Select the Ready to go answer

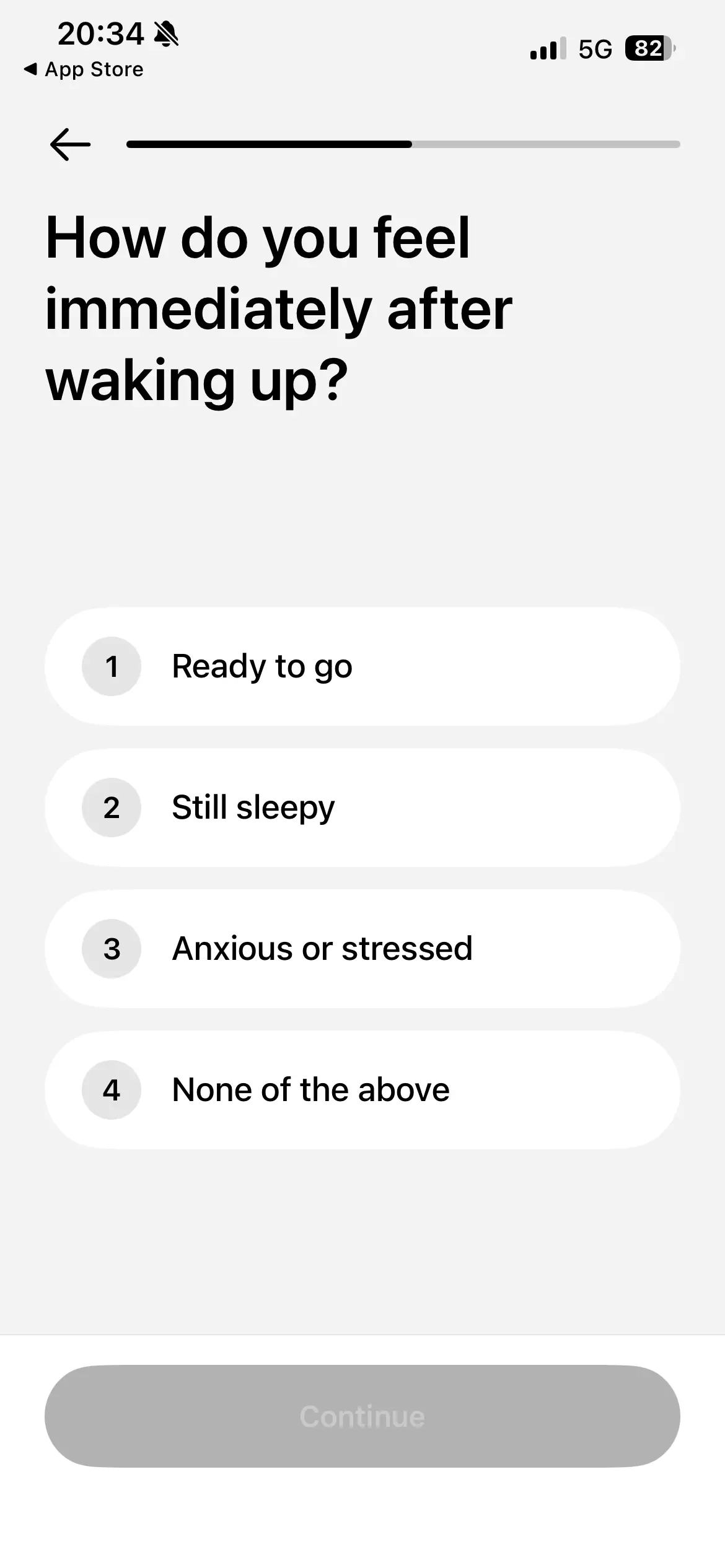pyautogui.click(x=362, y=666)
